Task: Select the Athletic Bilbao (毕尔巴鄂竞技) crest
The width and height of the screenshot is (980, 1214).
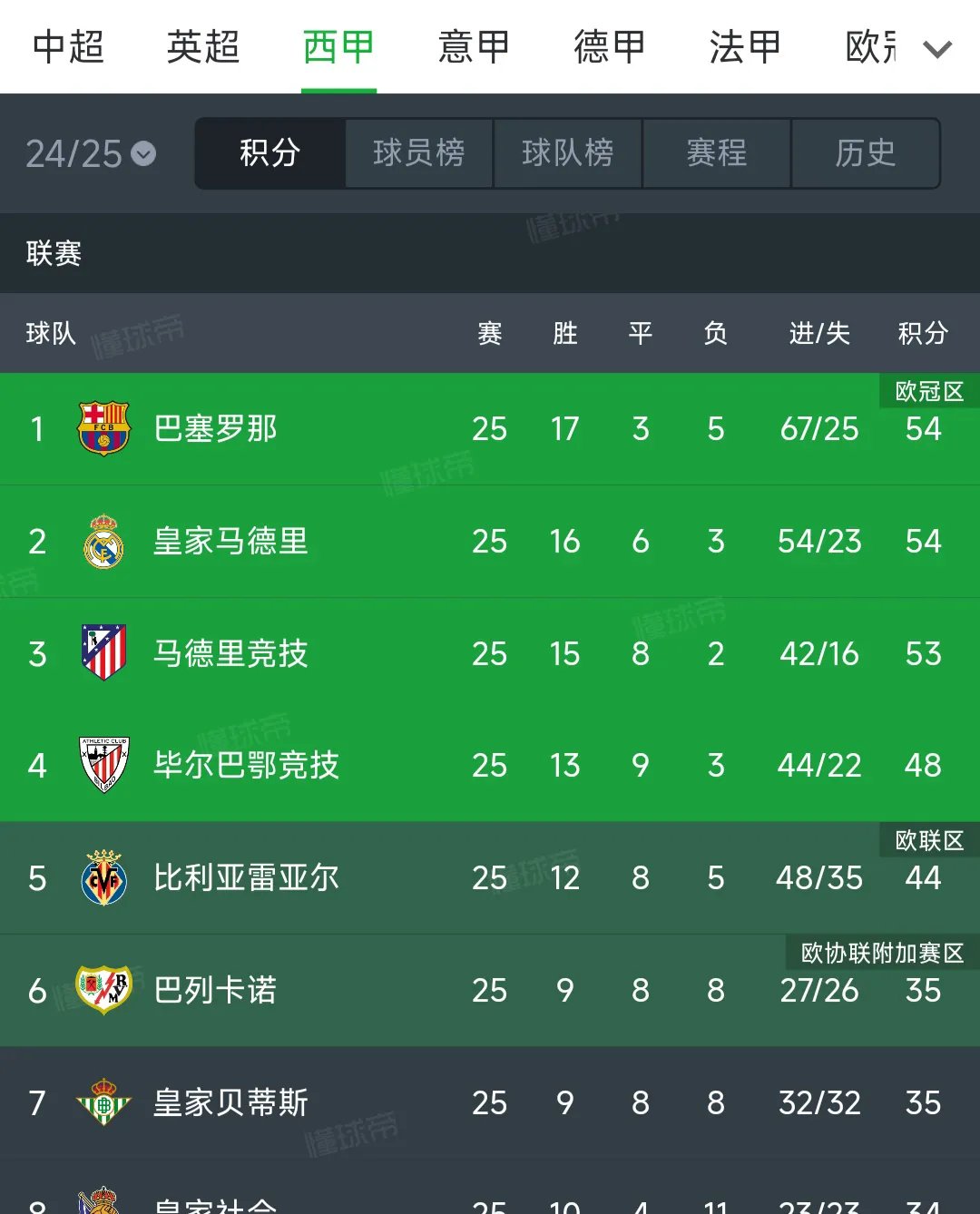Action: tap(103, 765)
